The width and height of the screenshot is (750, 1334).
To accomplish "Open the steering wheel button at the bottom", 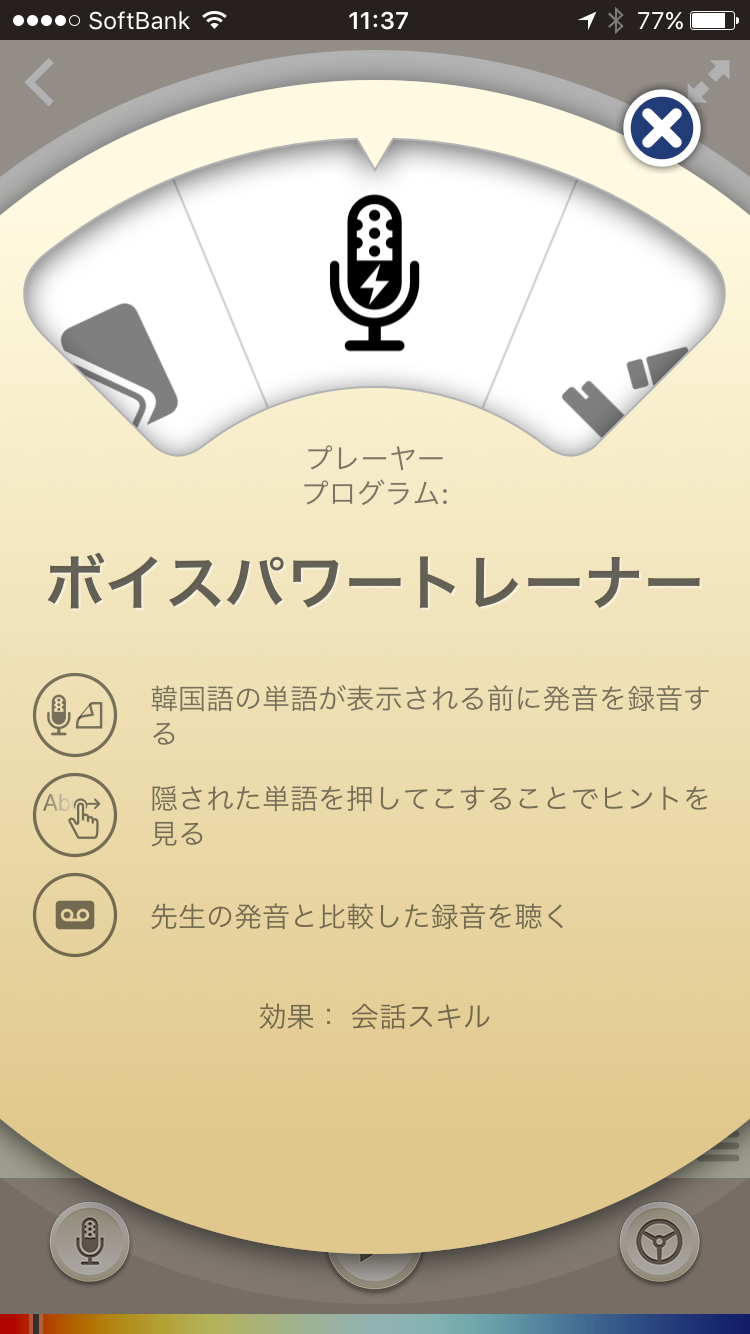I will (659, 1242).
